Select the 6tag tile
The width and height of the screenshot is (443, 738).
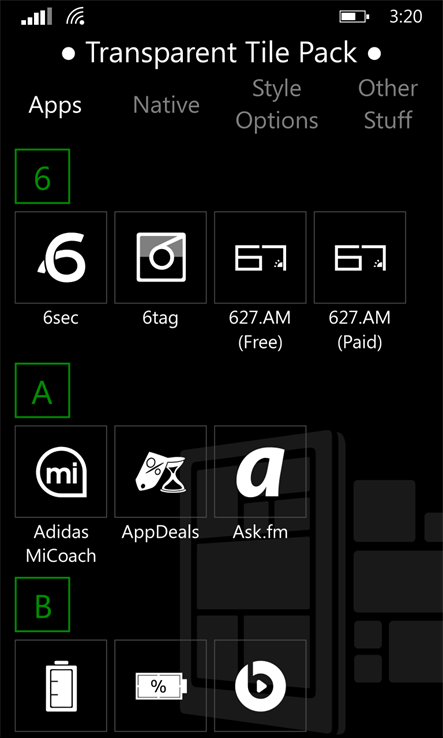click(161, 257)
